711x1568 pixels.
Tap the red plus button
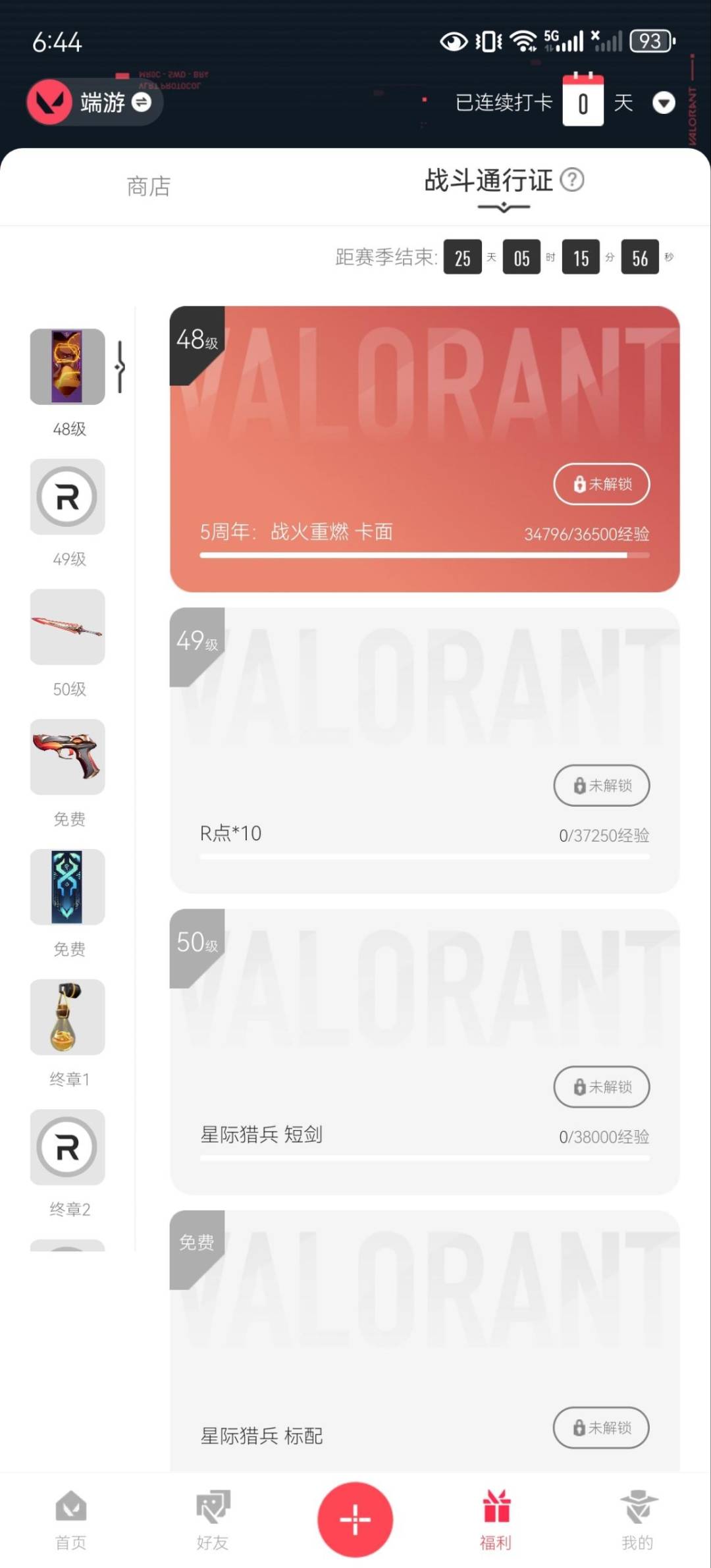click(355, 1519)
